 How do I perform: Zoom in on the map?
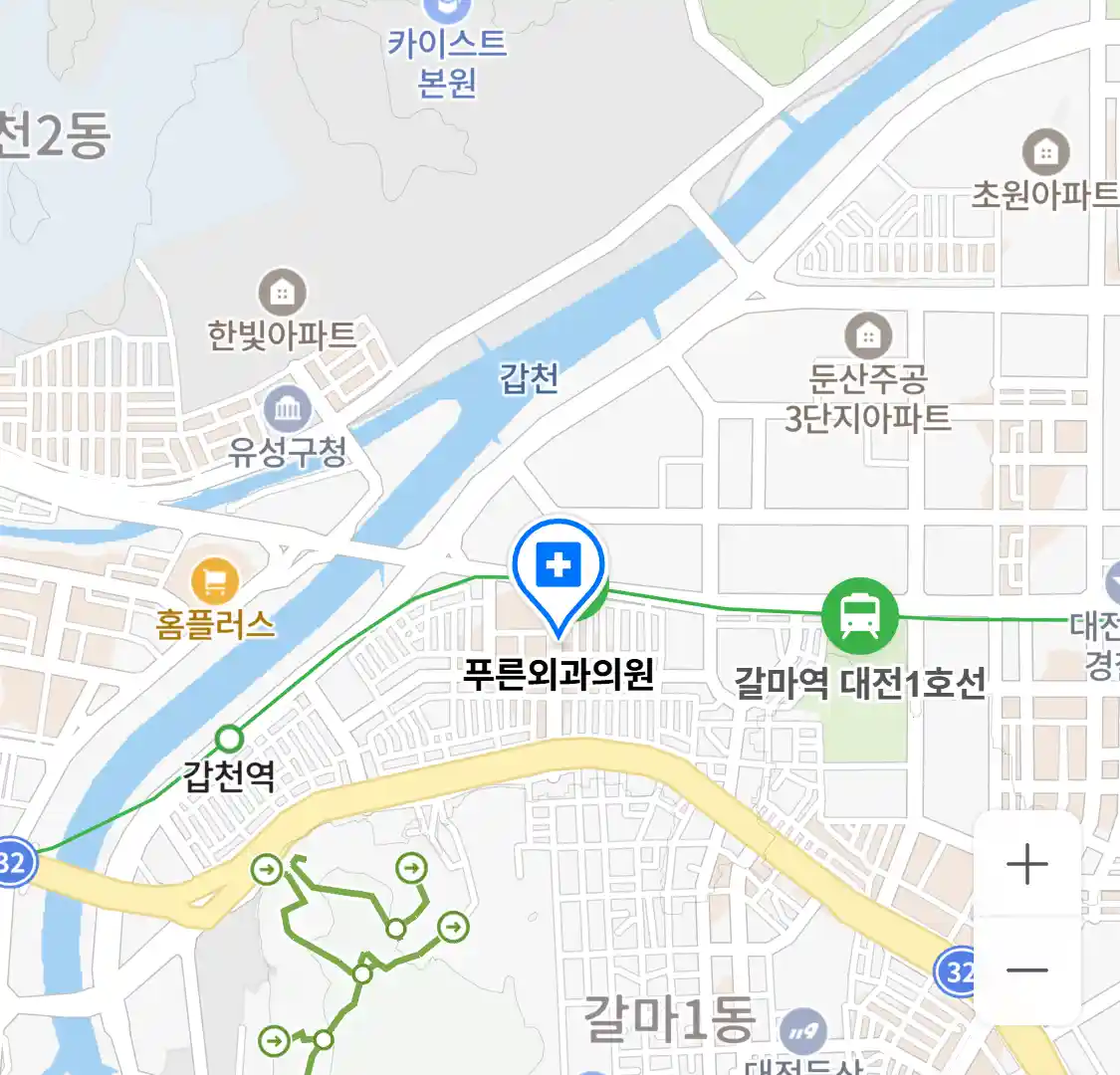tap(1026, 864)
